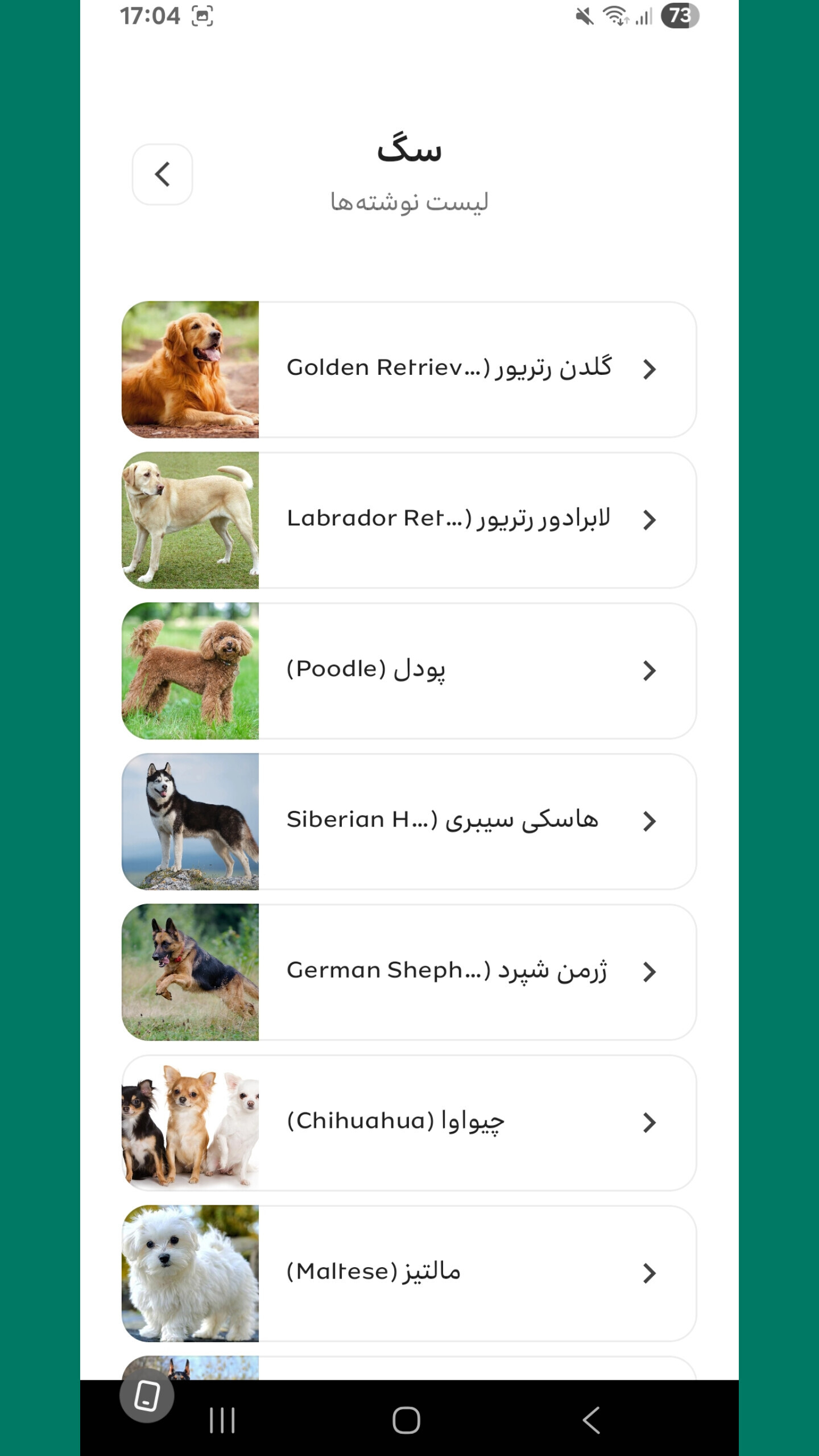Image resolution: width=819 pixels, height=1456 pixels.
Task: Open the Golden Retriever article
Action: coord(449,369)
